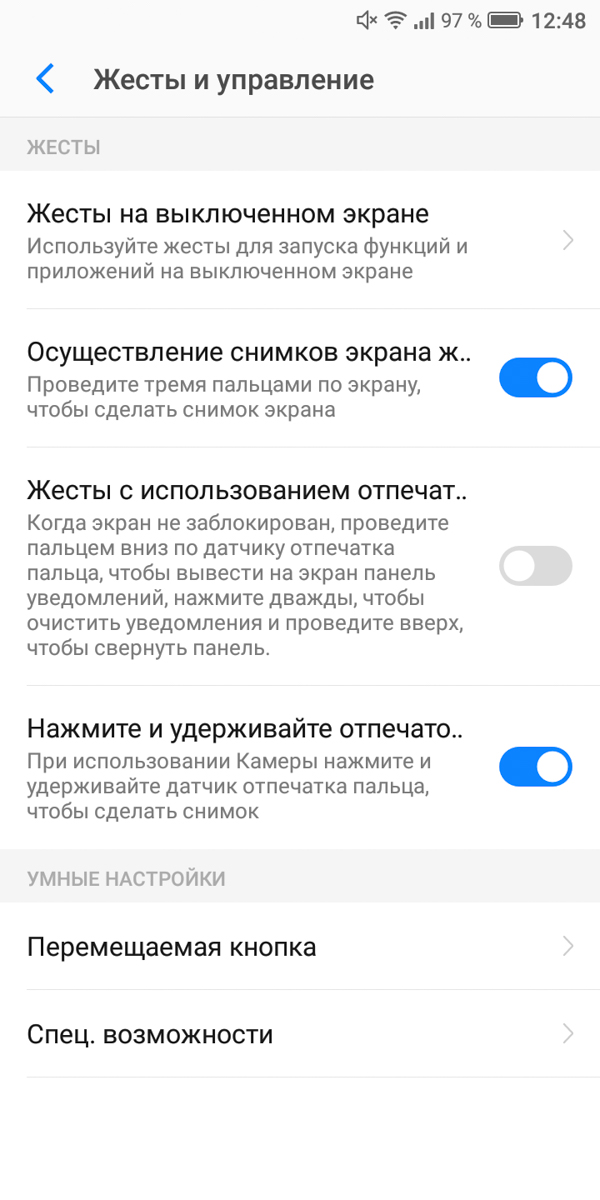Screen dimensions: 600x1200
Task: Enable fingerprint sensor gestures toggle
Action: click(535, 566)
